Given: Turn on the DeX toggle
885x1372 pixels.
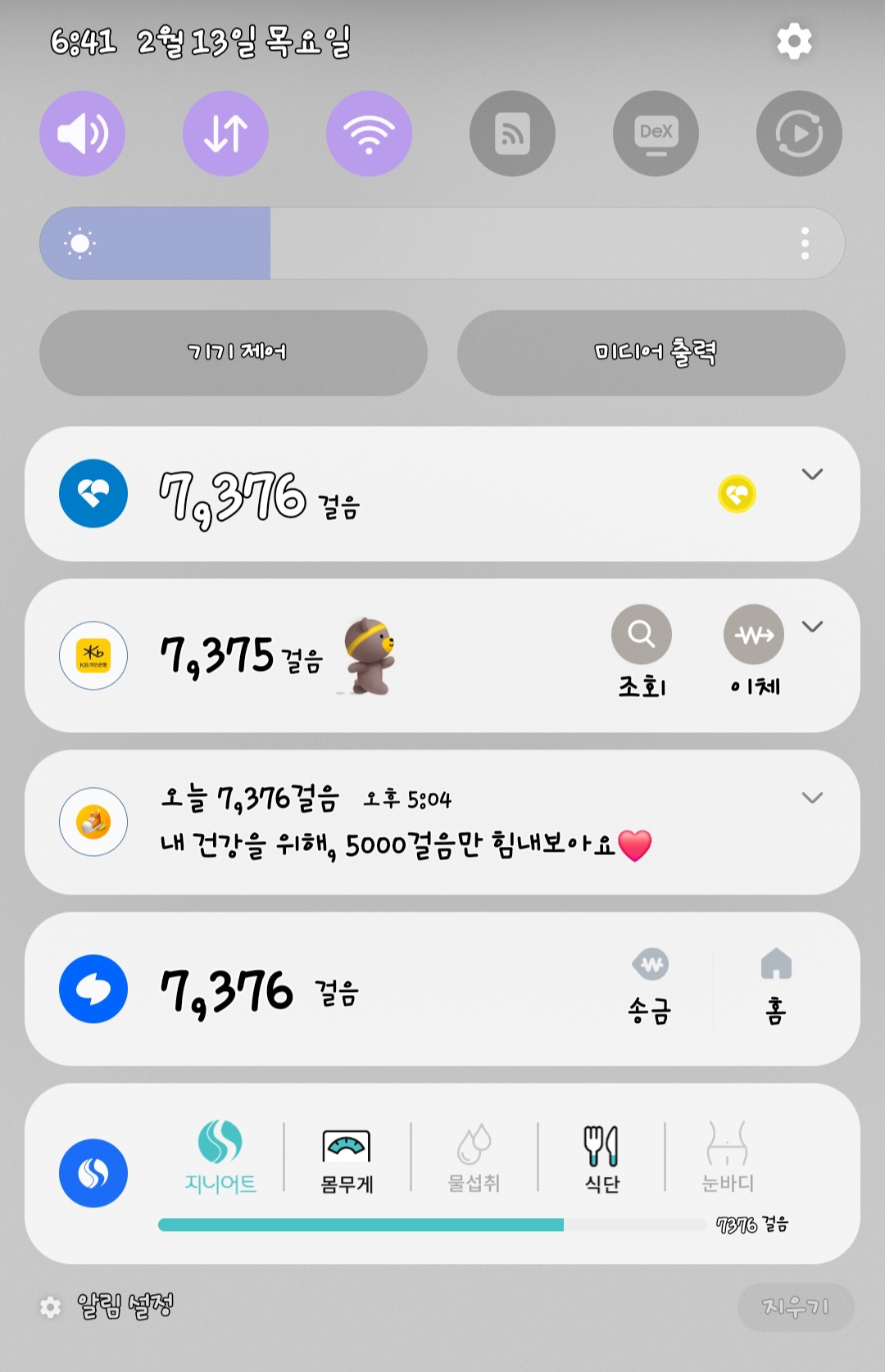Looking at the screenshot, I should coord(656,134).
